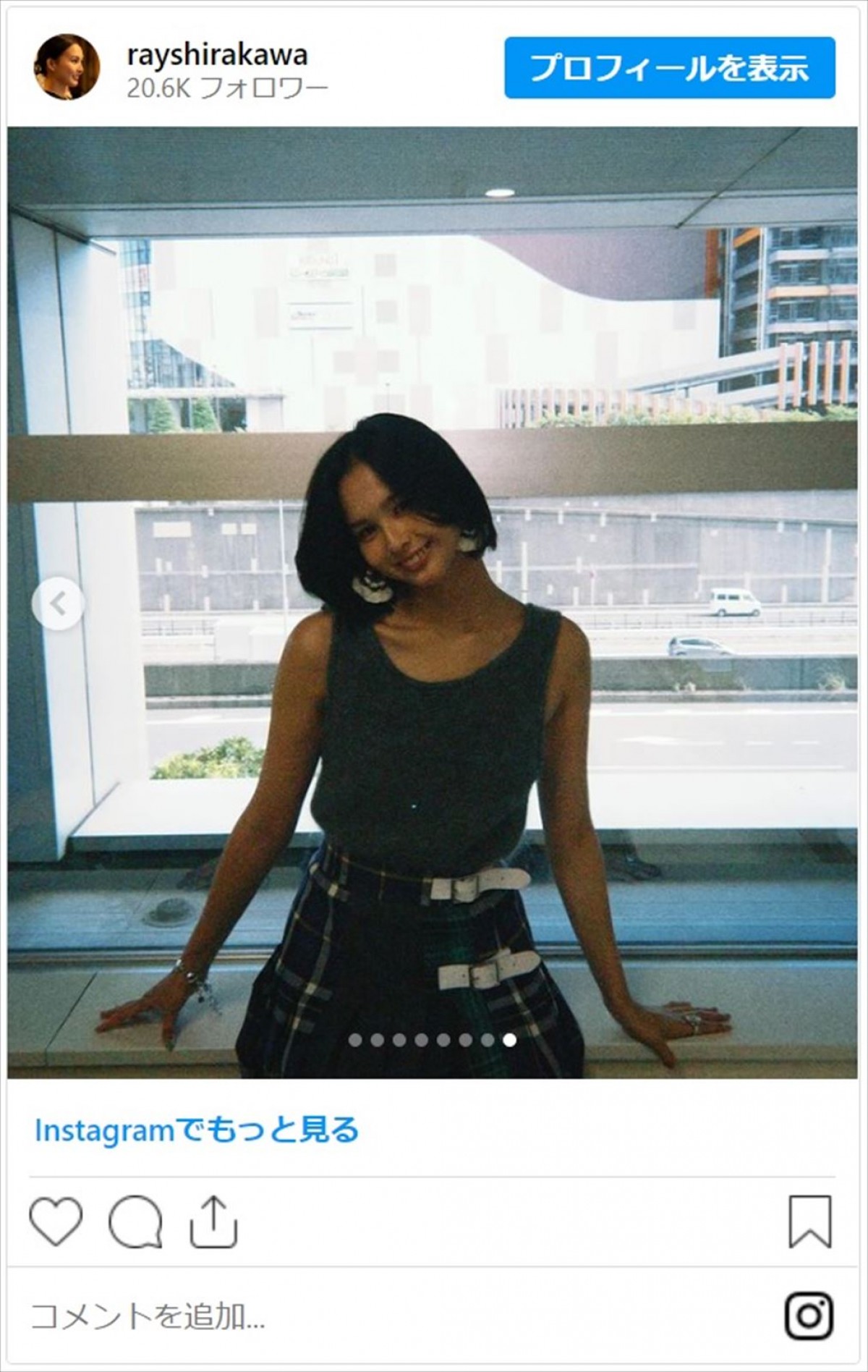Open comments with the speech bubble icon

[x=135, y=1222]
